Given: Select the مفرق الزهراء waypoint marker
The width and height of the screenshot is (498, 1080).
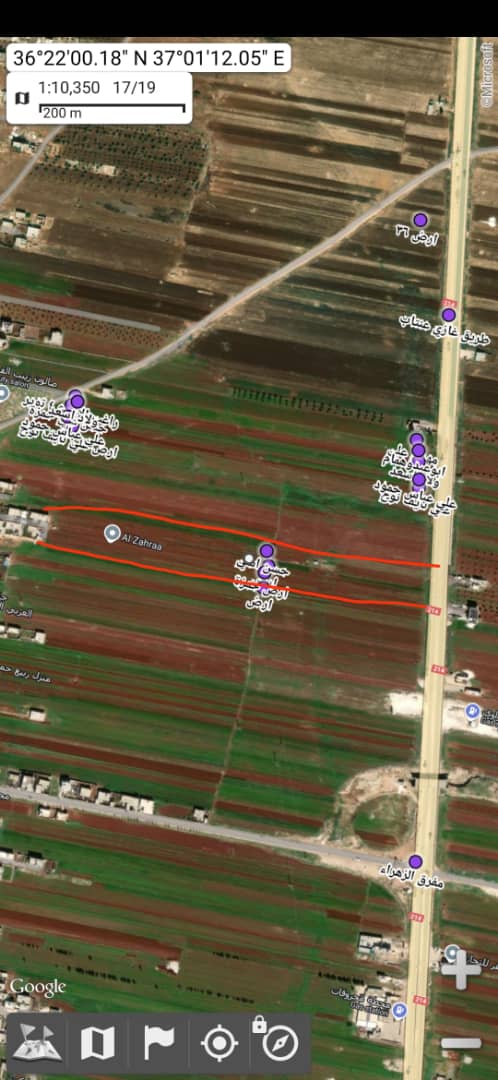Looking at the screenshot, I should pyautogui.click(x=415, y=862).
